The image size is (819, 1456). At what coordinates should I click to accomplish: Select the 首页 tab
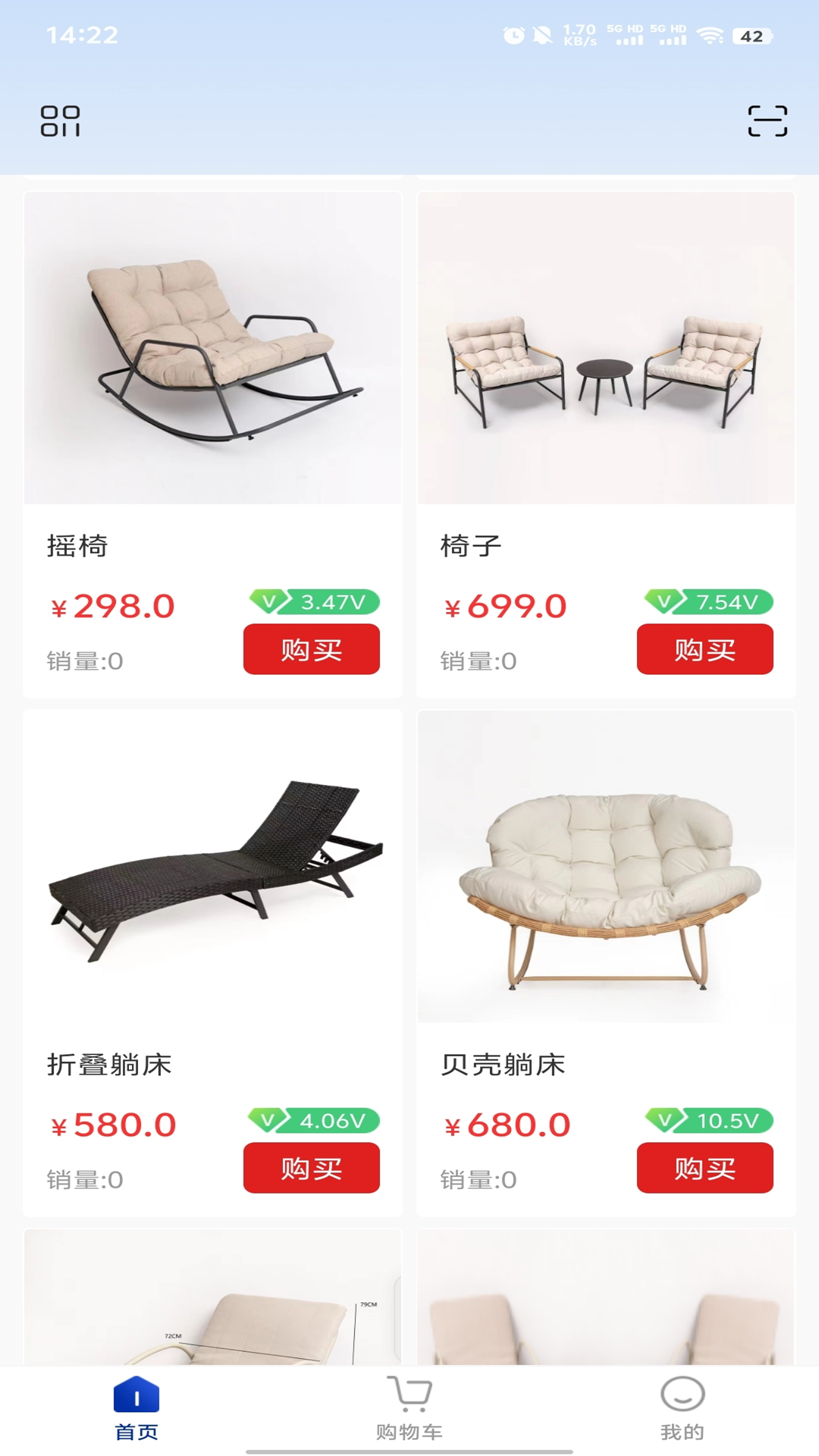(x=136, y=1409)
